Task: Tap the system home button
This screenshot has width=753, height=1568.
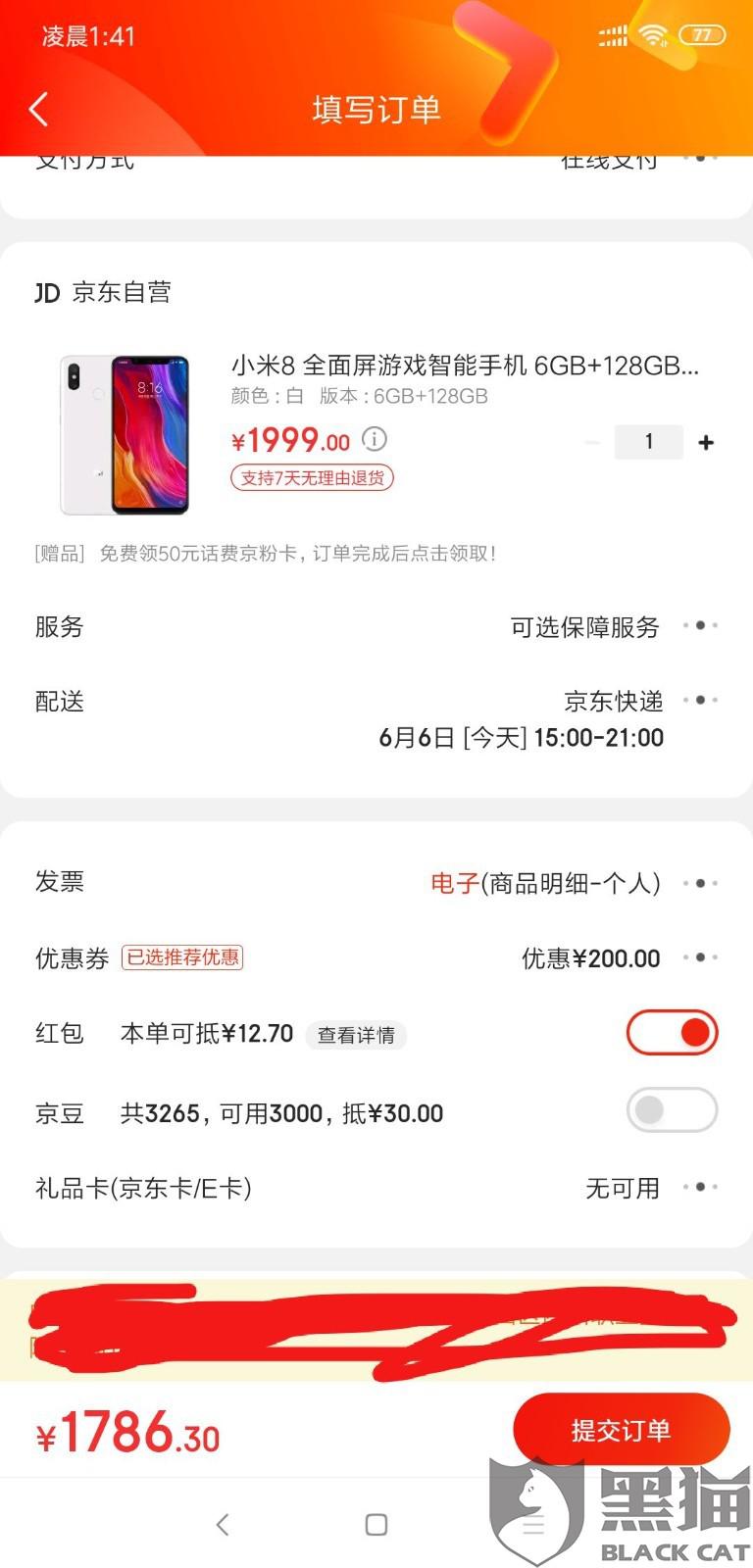Action: point(376,1524)
